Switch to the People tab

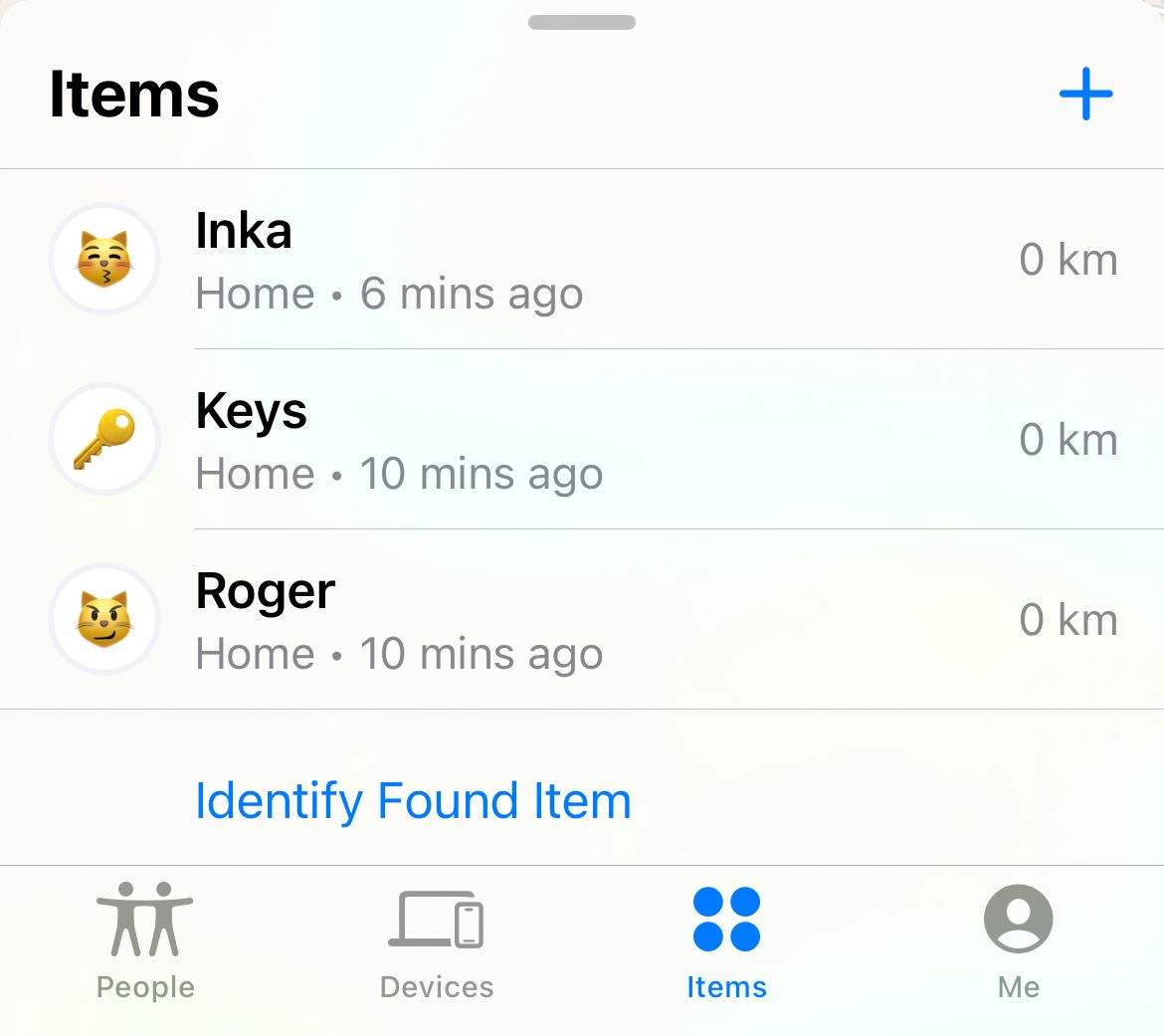145,941
